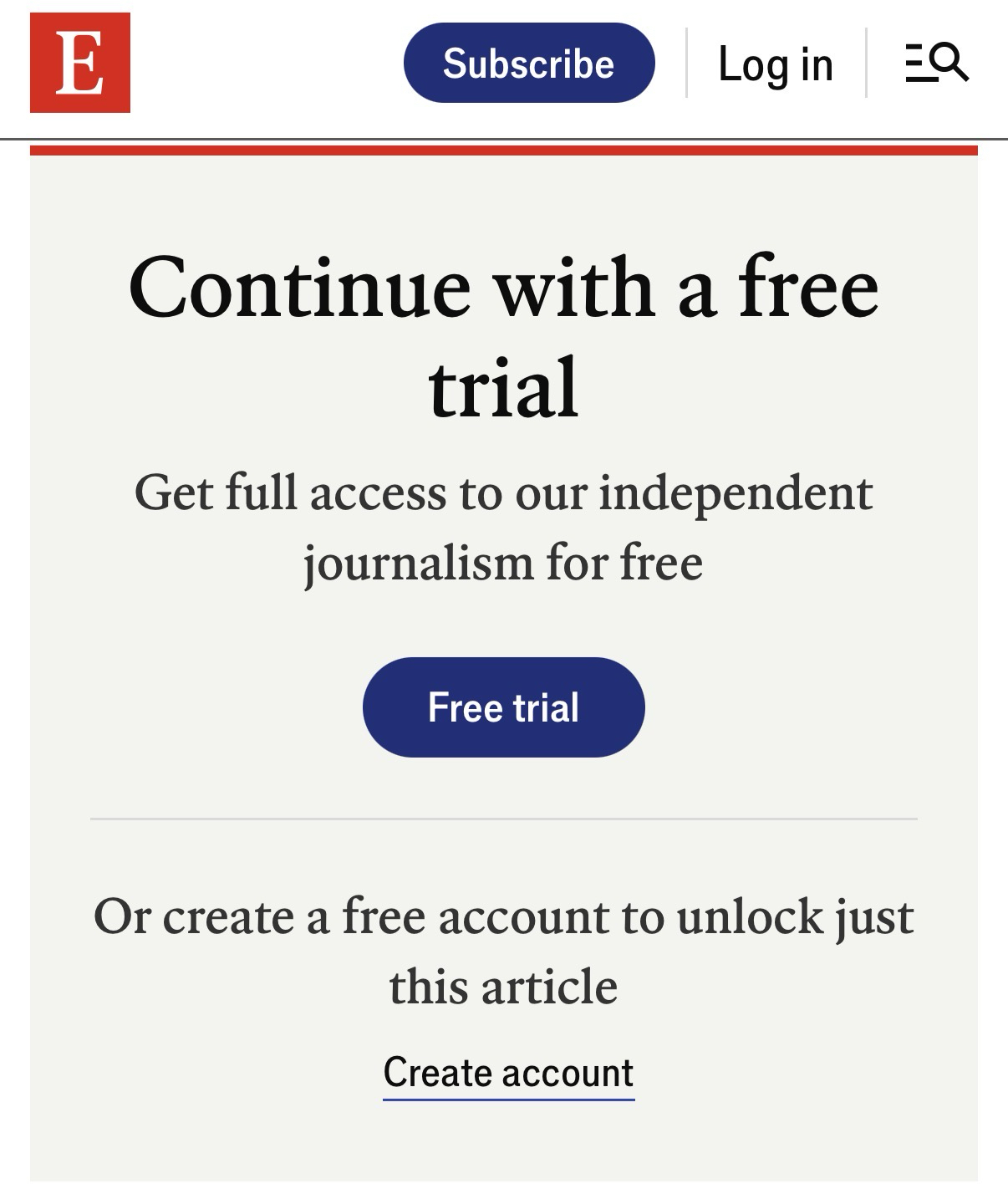Follow the Create account link
Viewport: 1008px width, 1189px height.
click(x=508, y=1073)
